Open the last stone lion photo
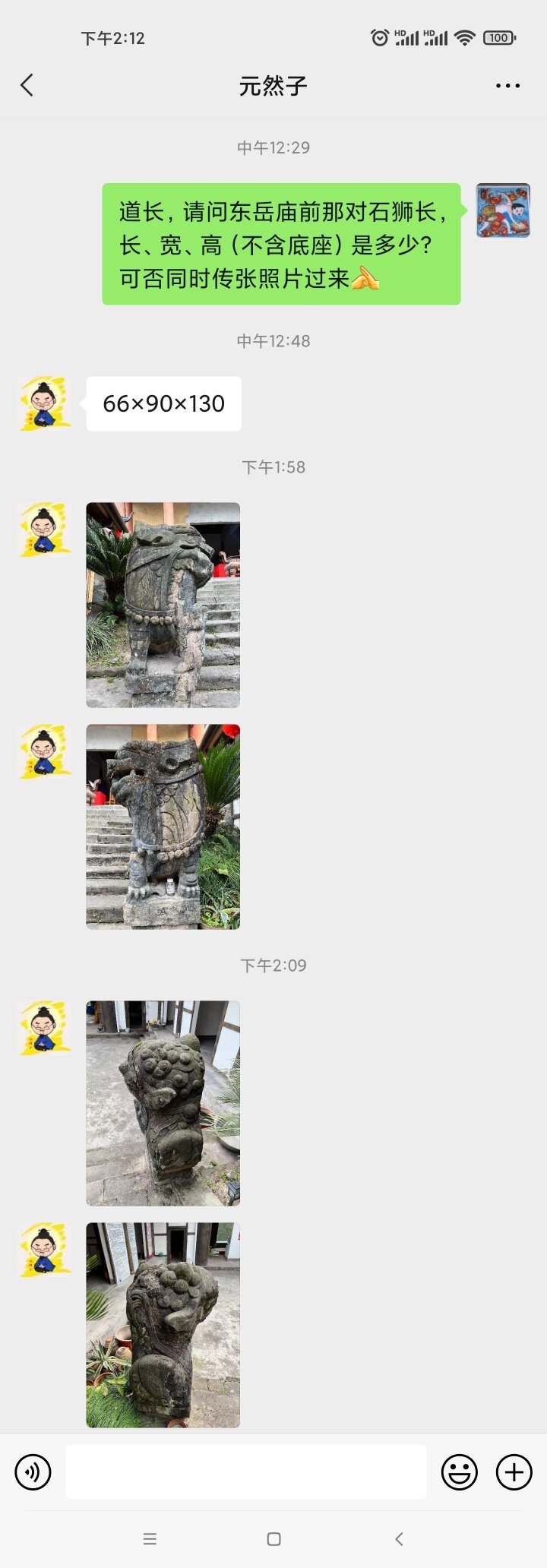 point(163,1325)
